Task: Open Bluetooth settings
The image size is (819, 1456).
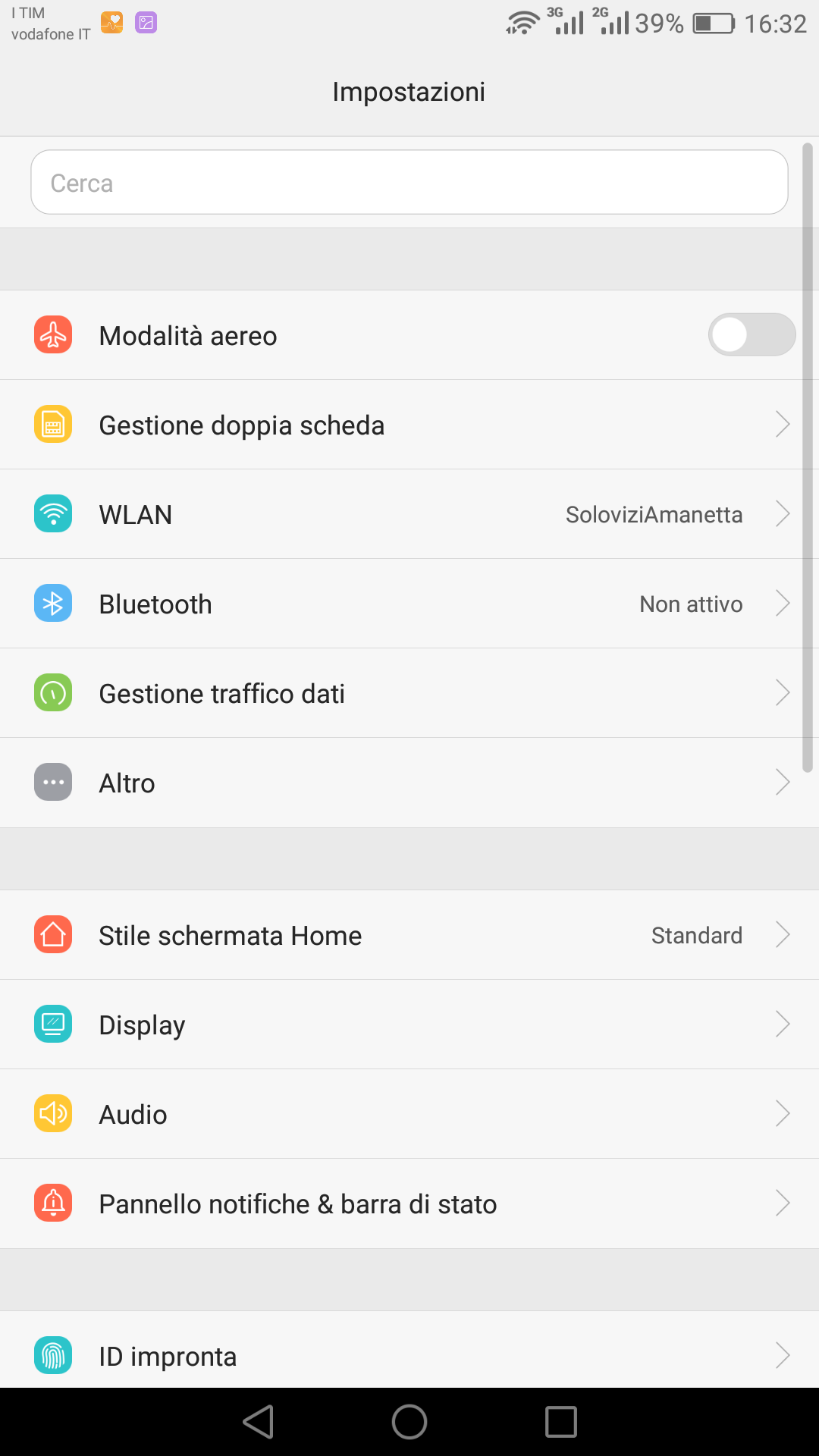Action: click(409, 604)
